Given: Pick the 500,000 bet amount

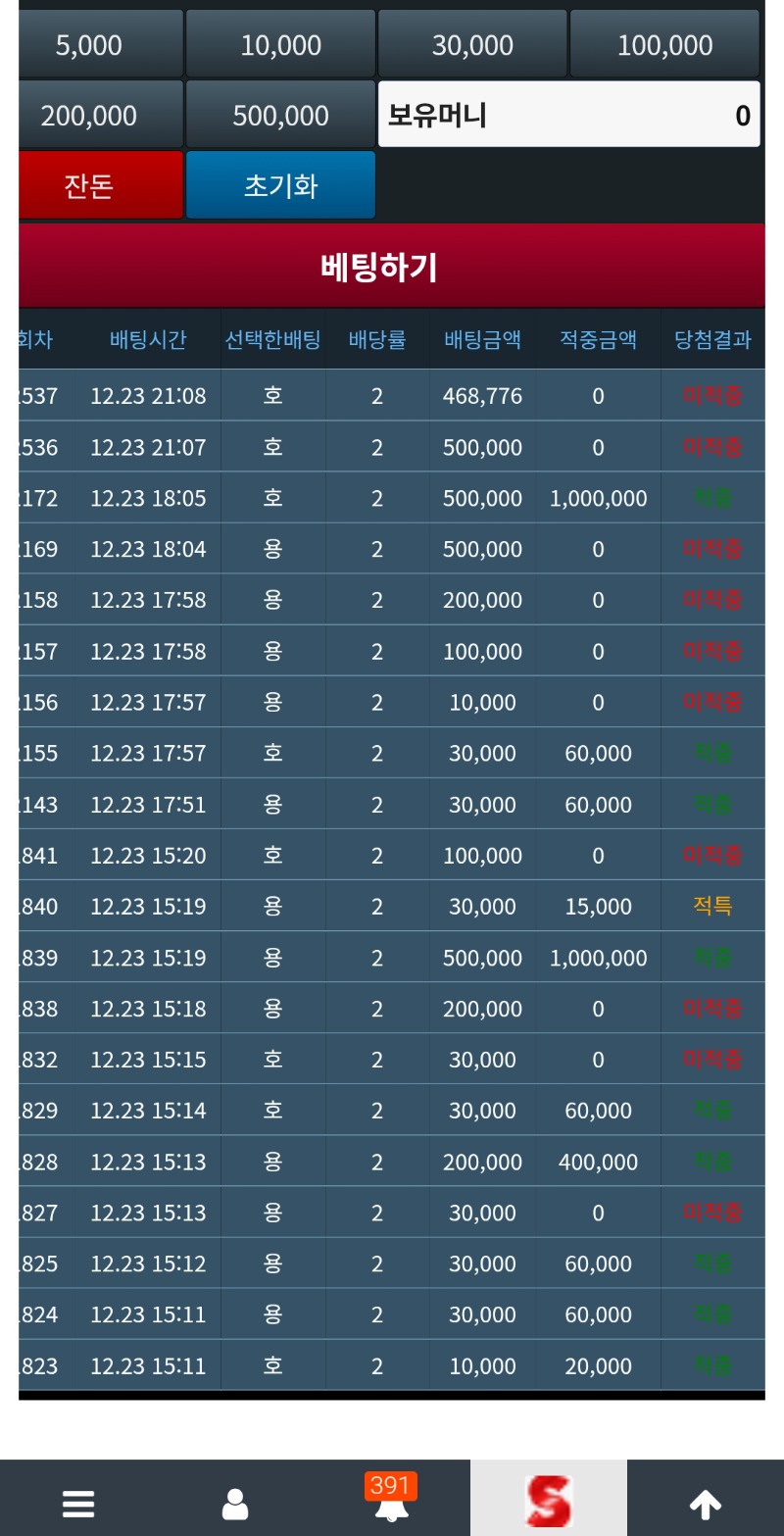Looking at the screenshot, I should click(280, 116).
